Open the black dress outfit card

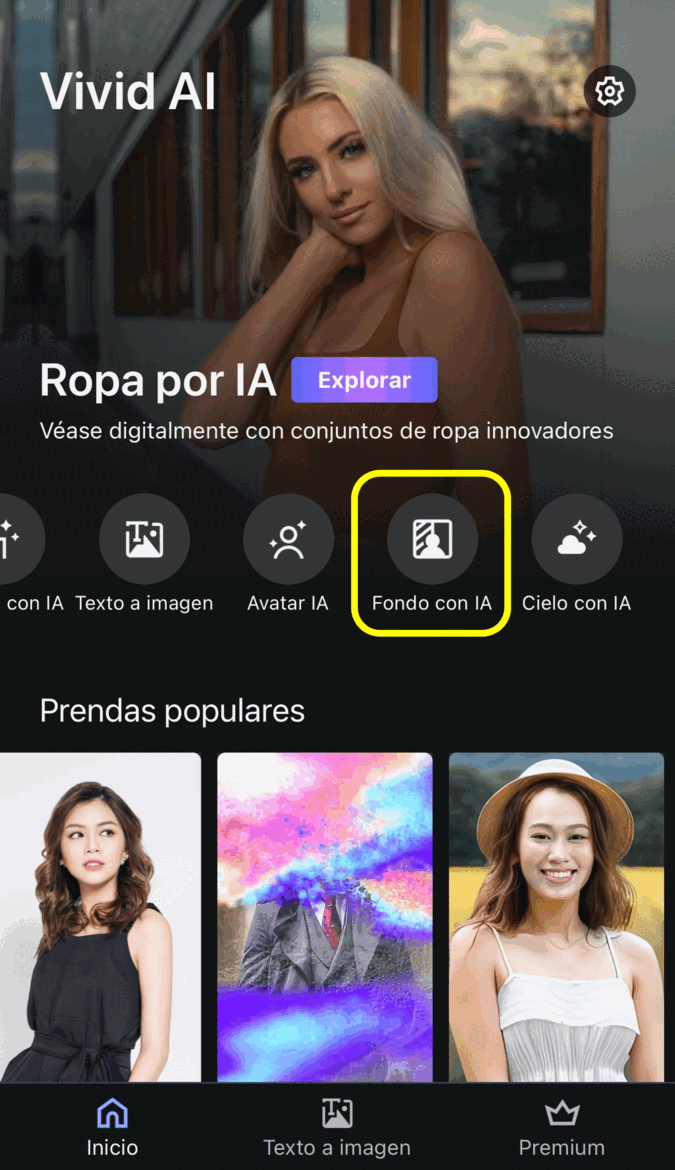click(x=100, y=915)
